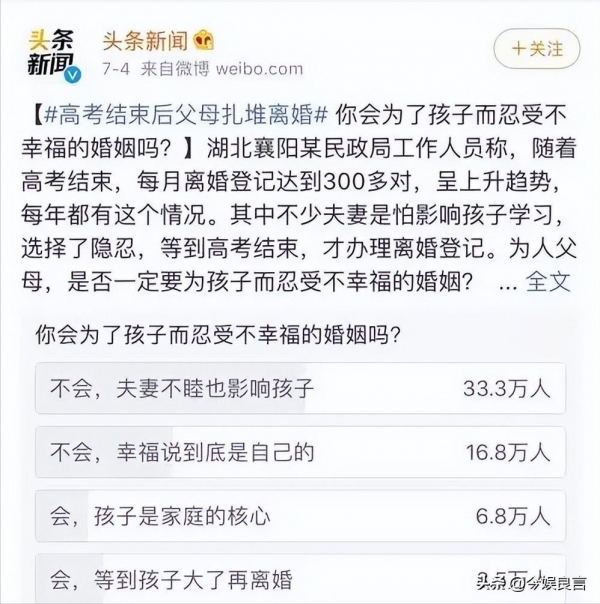600x604 pixels.
Task: Select poll option 会，孩子是家庭的核心
Action: point(299,516)
